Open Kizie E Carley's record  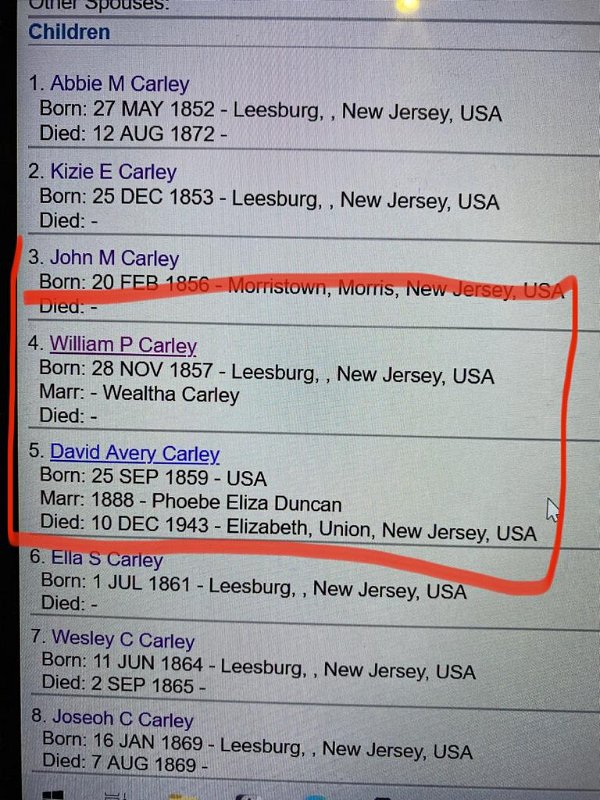pos(113,172)
